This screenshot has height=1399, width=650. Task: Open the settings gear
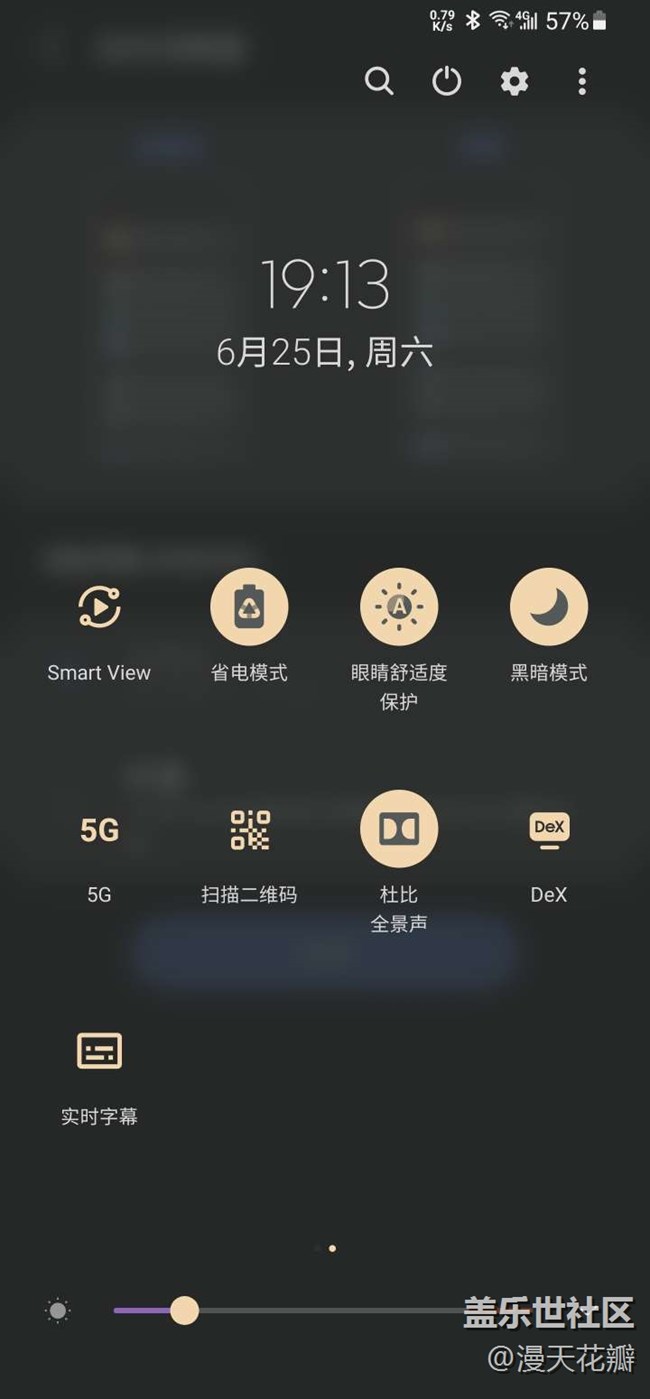point(514,81)
